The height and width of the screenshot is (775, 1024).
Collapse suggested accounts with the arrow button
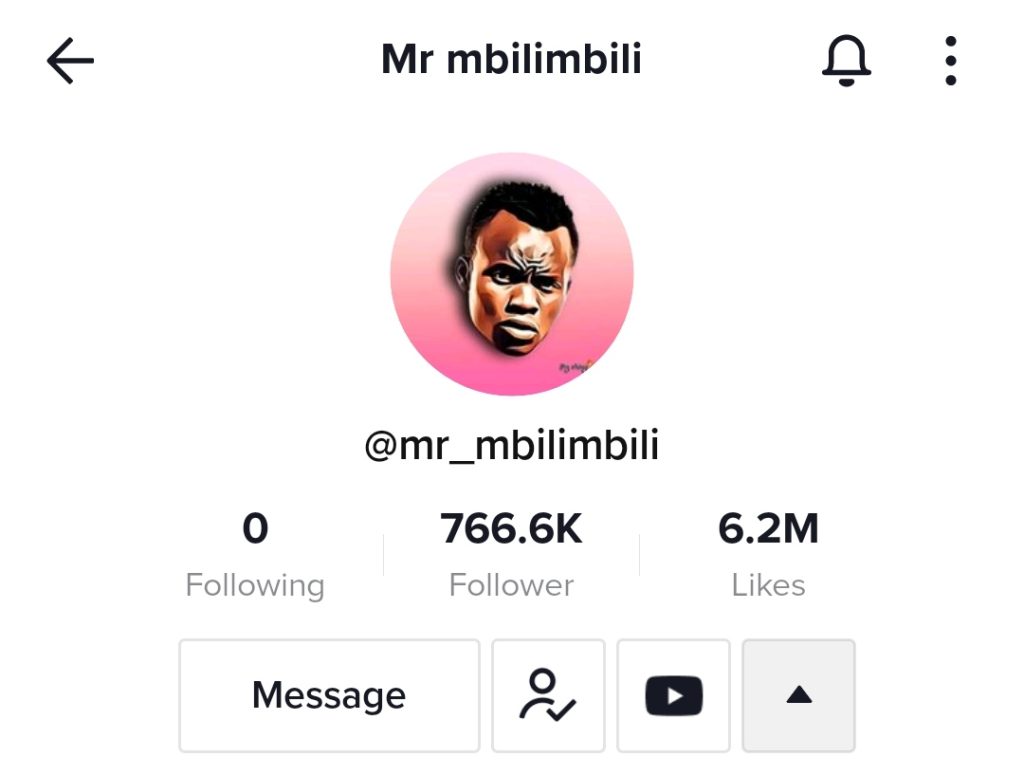(x=798, y=695)
